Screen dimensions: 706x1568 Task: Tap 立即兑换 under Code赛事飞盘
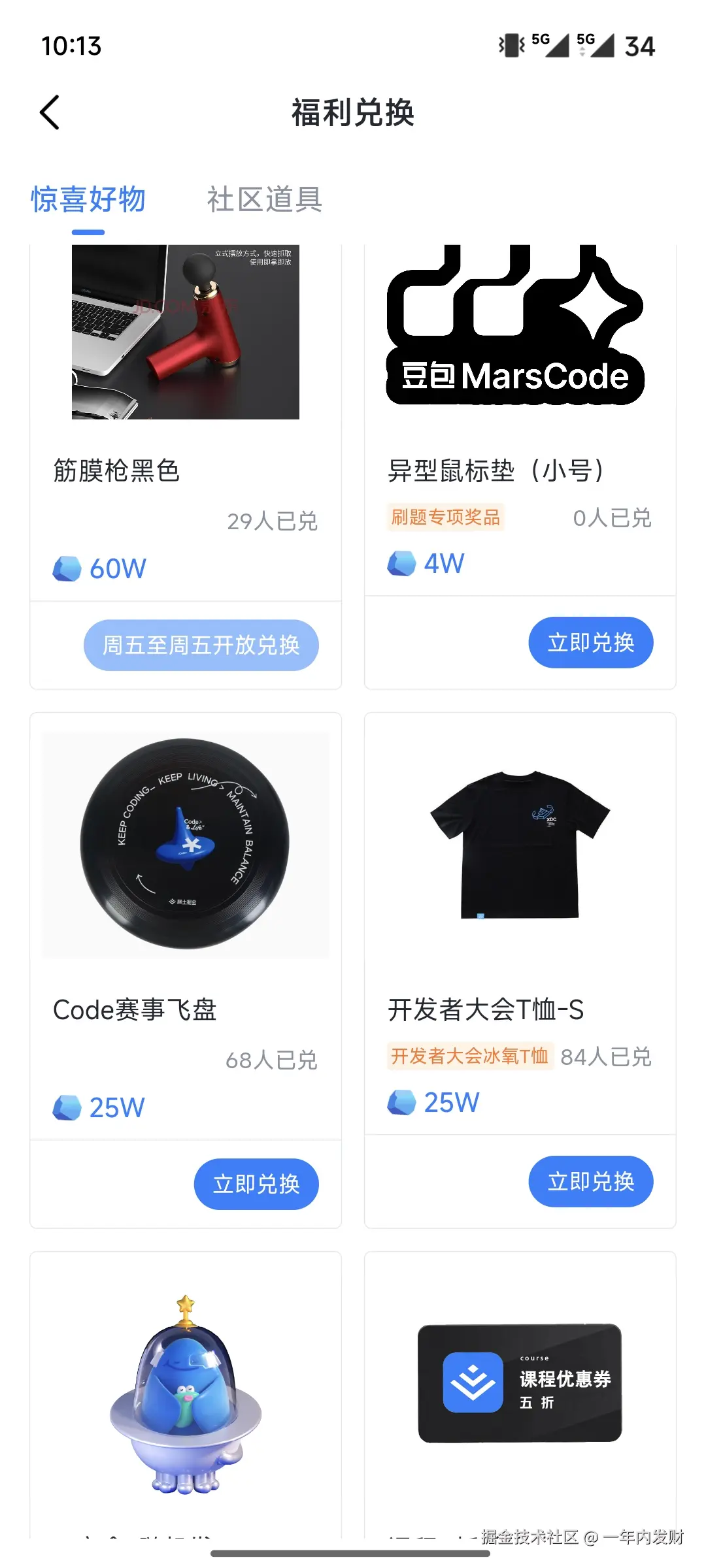[x=256, y=1184]
